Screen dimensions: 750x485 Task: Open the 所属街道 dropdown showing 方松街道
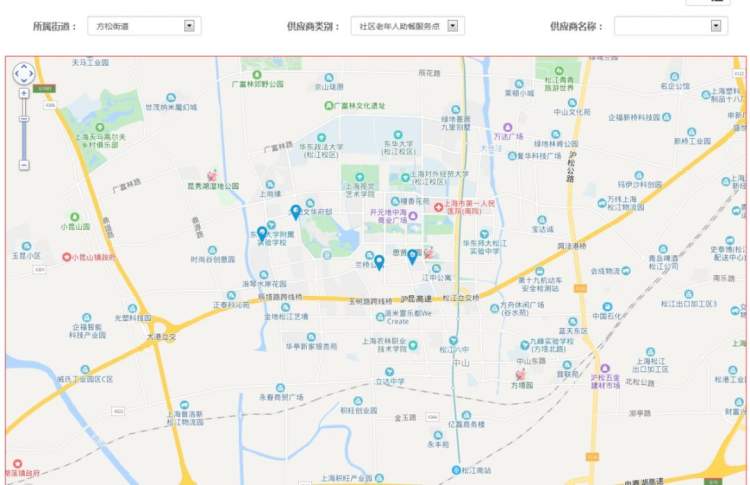[x=143, y=26]
